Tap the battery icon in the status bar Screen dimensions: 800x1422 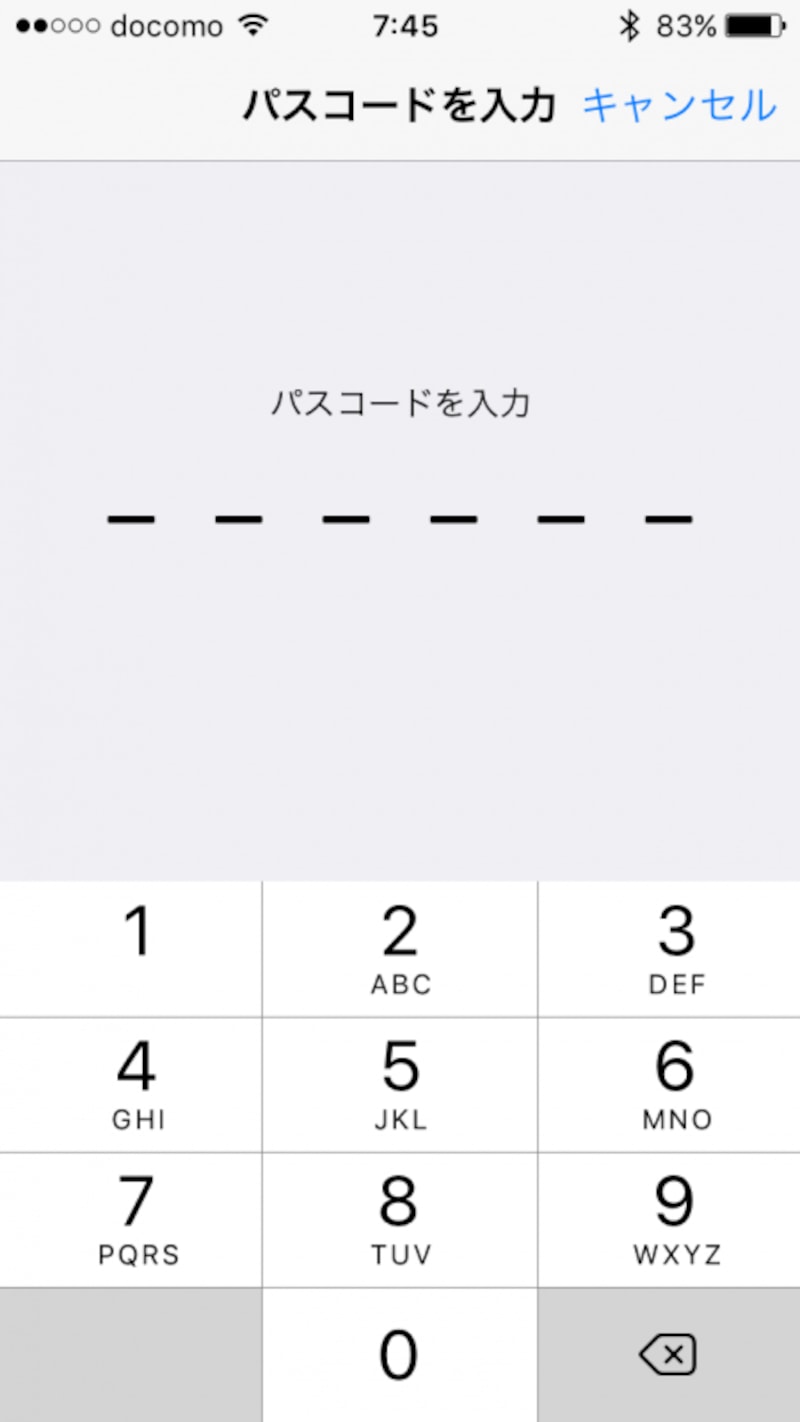[756, 26]
